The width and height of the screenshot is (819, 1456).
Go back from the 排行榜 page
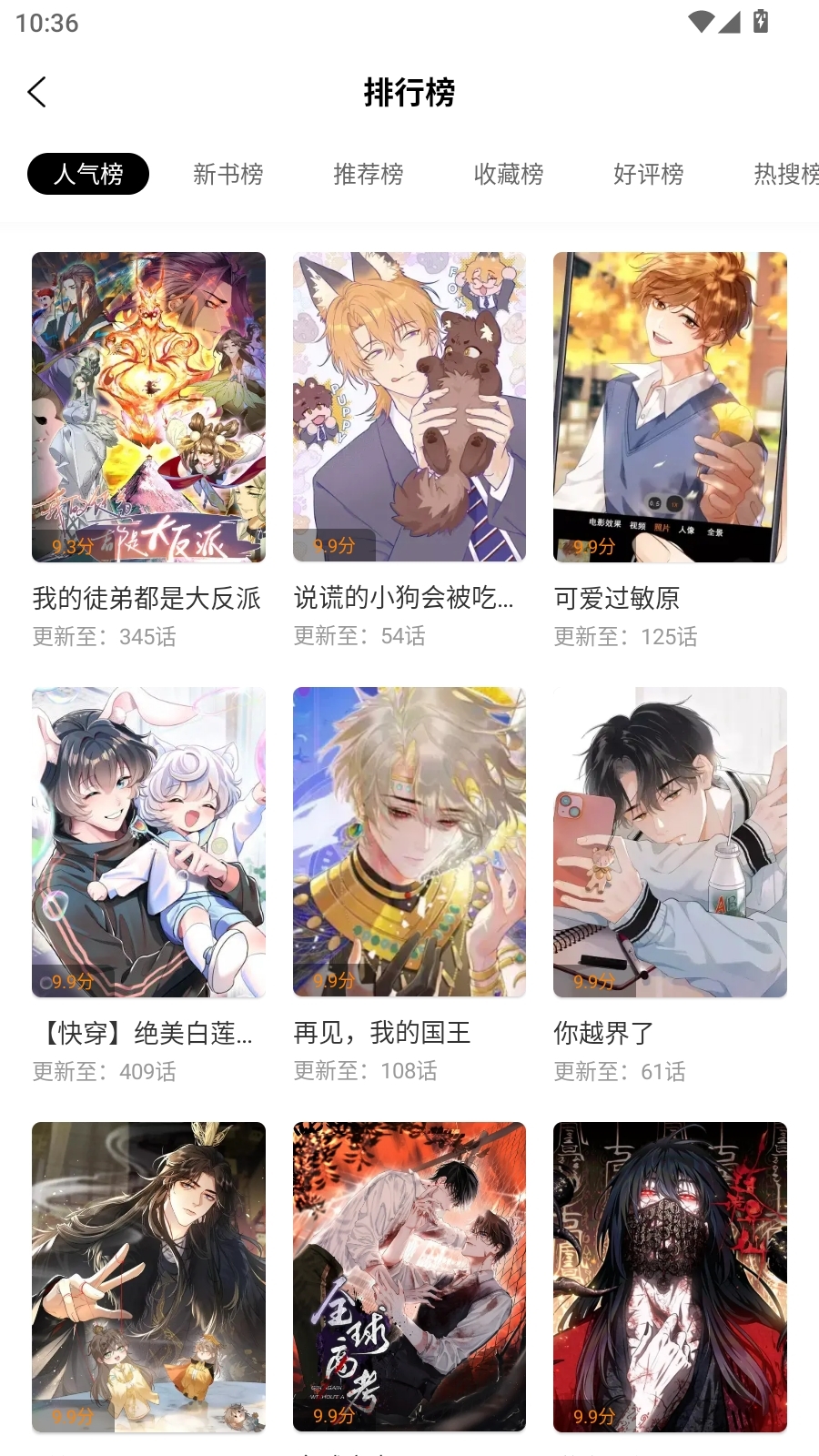coord(37,92)
